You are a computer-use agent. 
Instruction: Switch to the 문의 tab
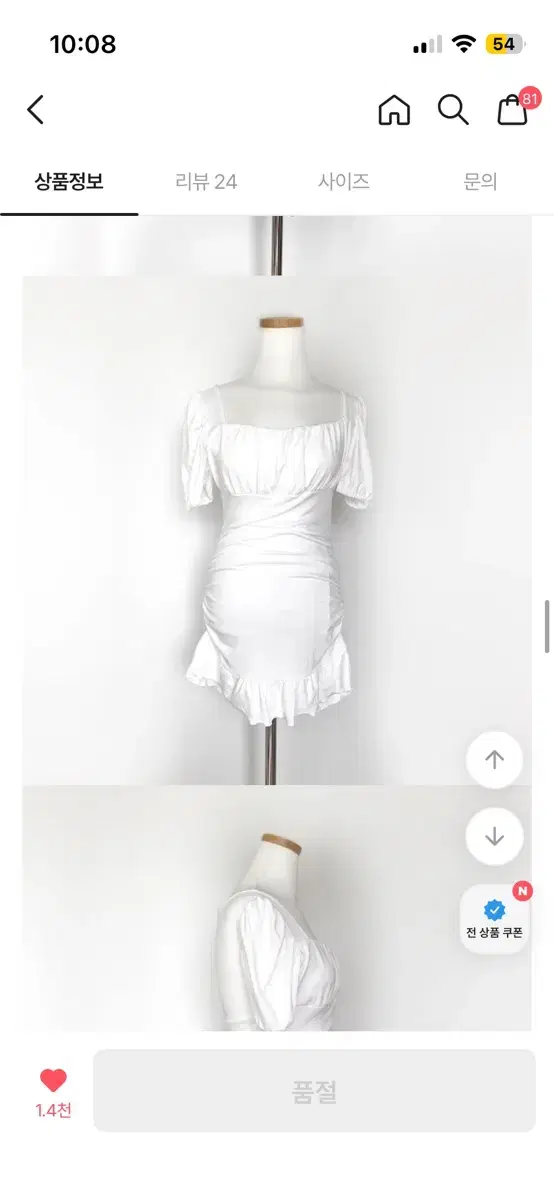(480, 182)
